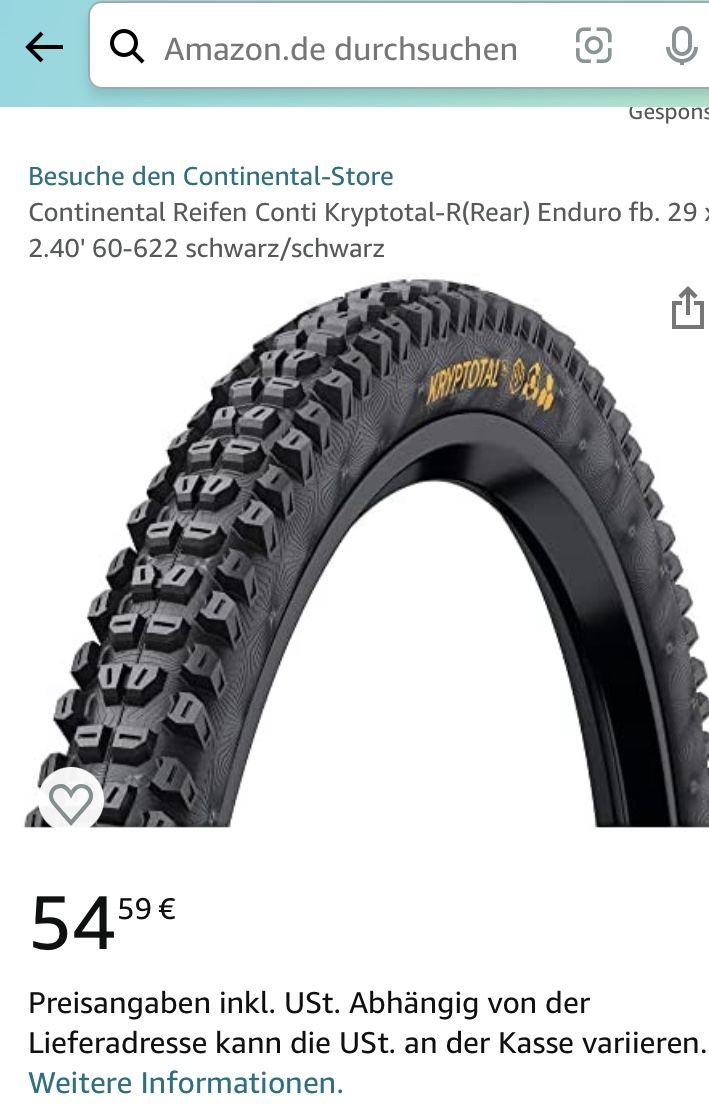Visit the Continental-Store link
The height and width of the screenshot is (1113, 709).
point(211,176)
